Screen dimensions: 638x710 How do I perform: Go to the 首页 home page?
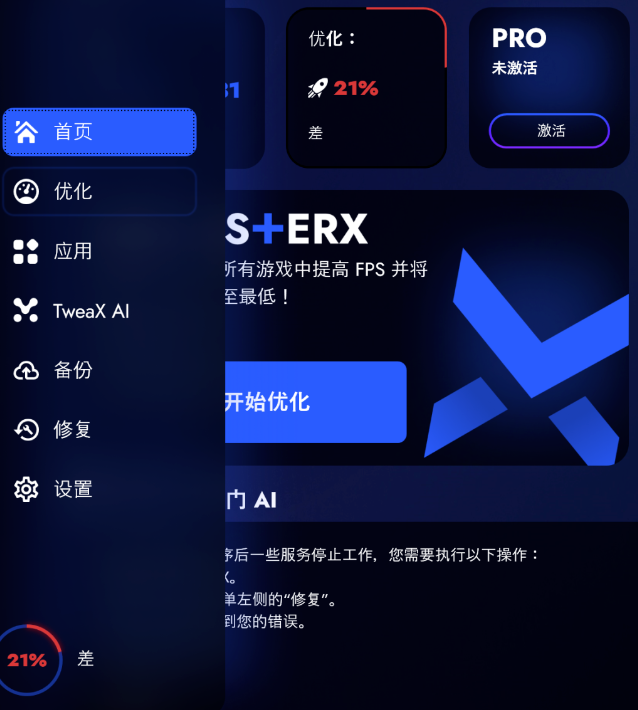click(x=99, y=132)
